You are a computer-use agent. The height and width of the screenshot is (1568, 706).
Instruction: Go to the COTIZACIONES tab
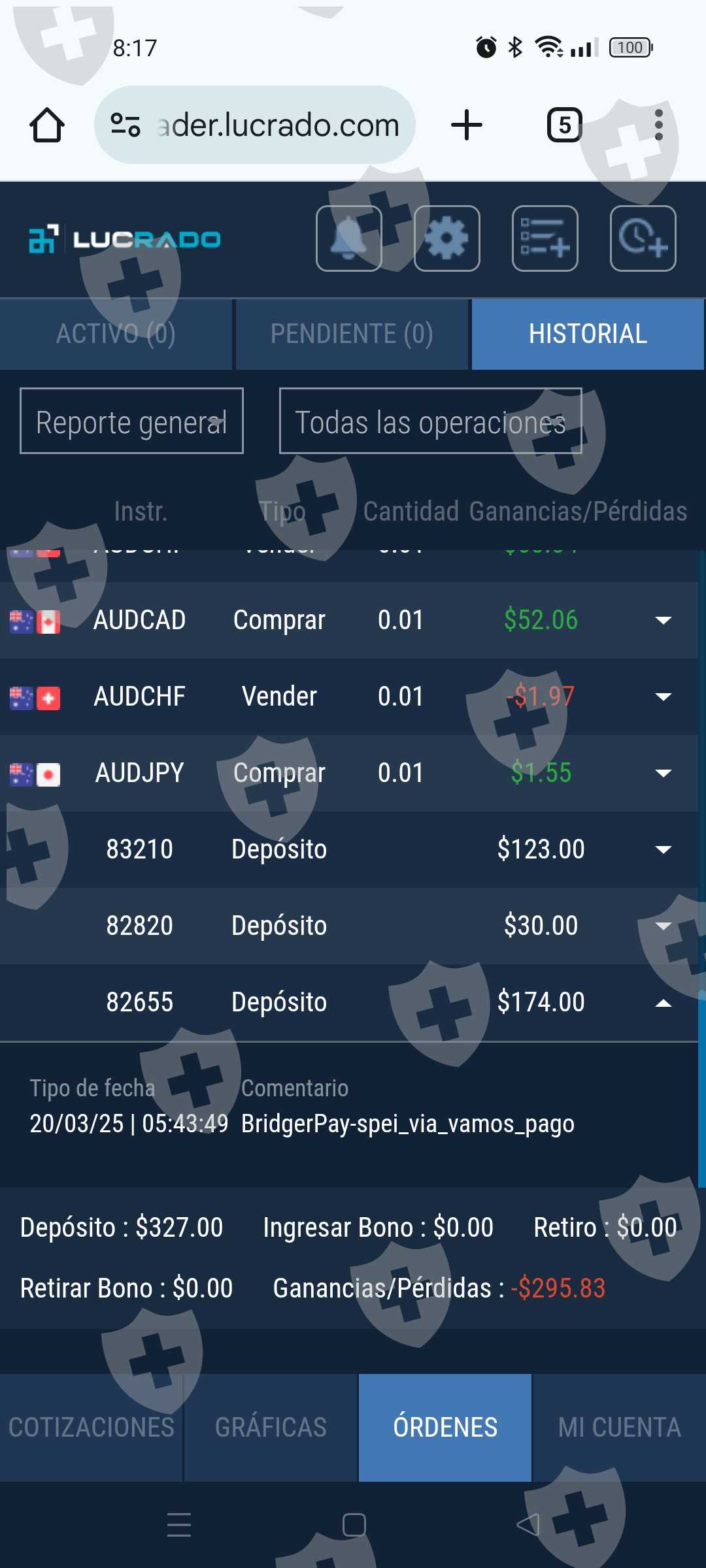91,1428
